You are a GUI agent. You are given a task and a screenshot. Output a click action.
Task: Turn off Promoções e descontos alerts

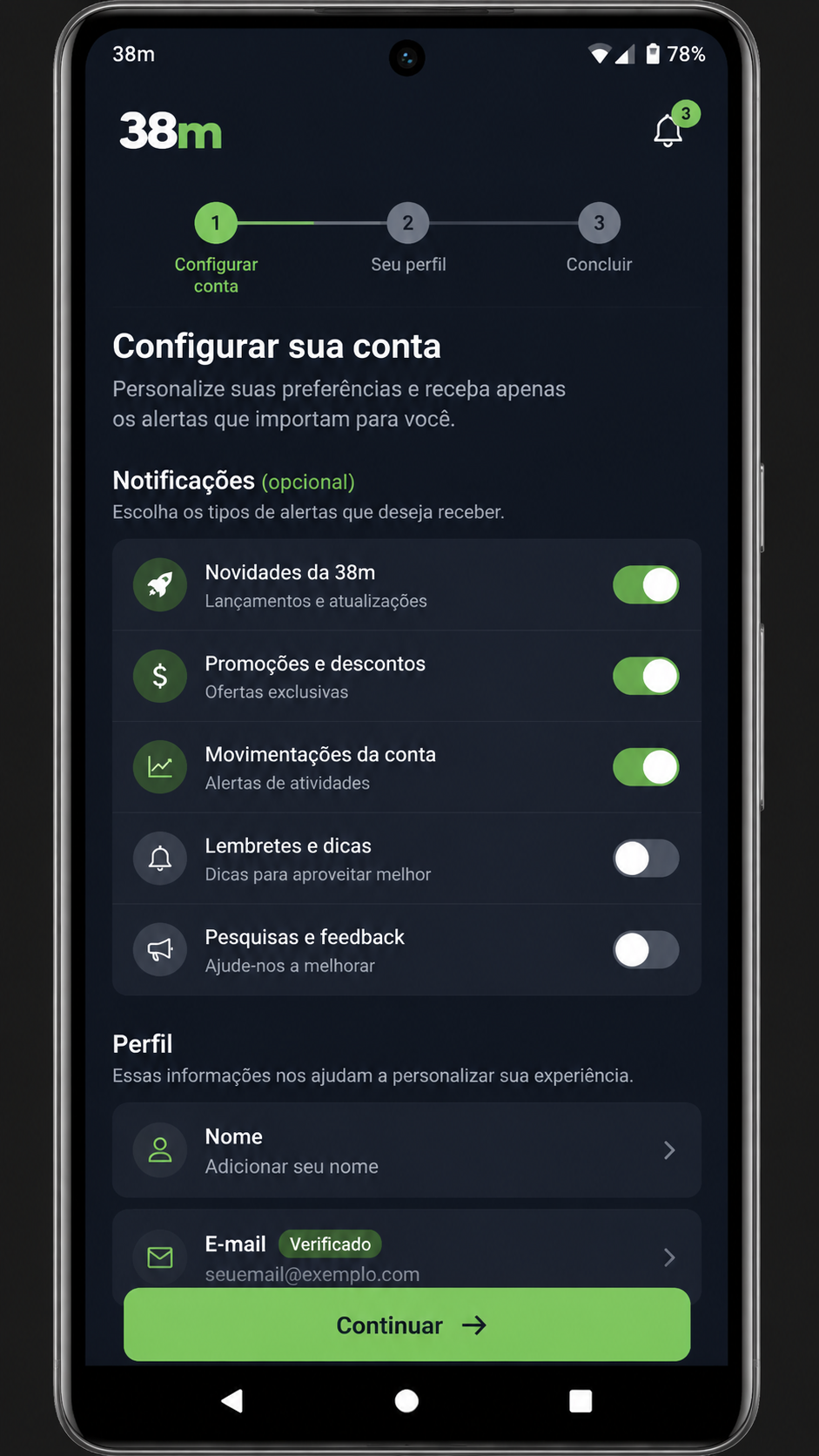646,676
